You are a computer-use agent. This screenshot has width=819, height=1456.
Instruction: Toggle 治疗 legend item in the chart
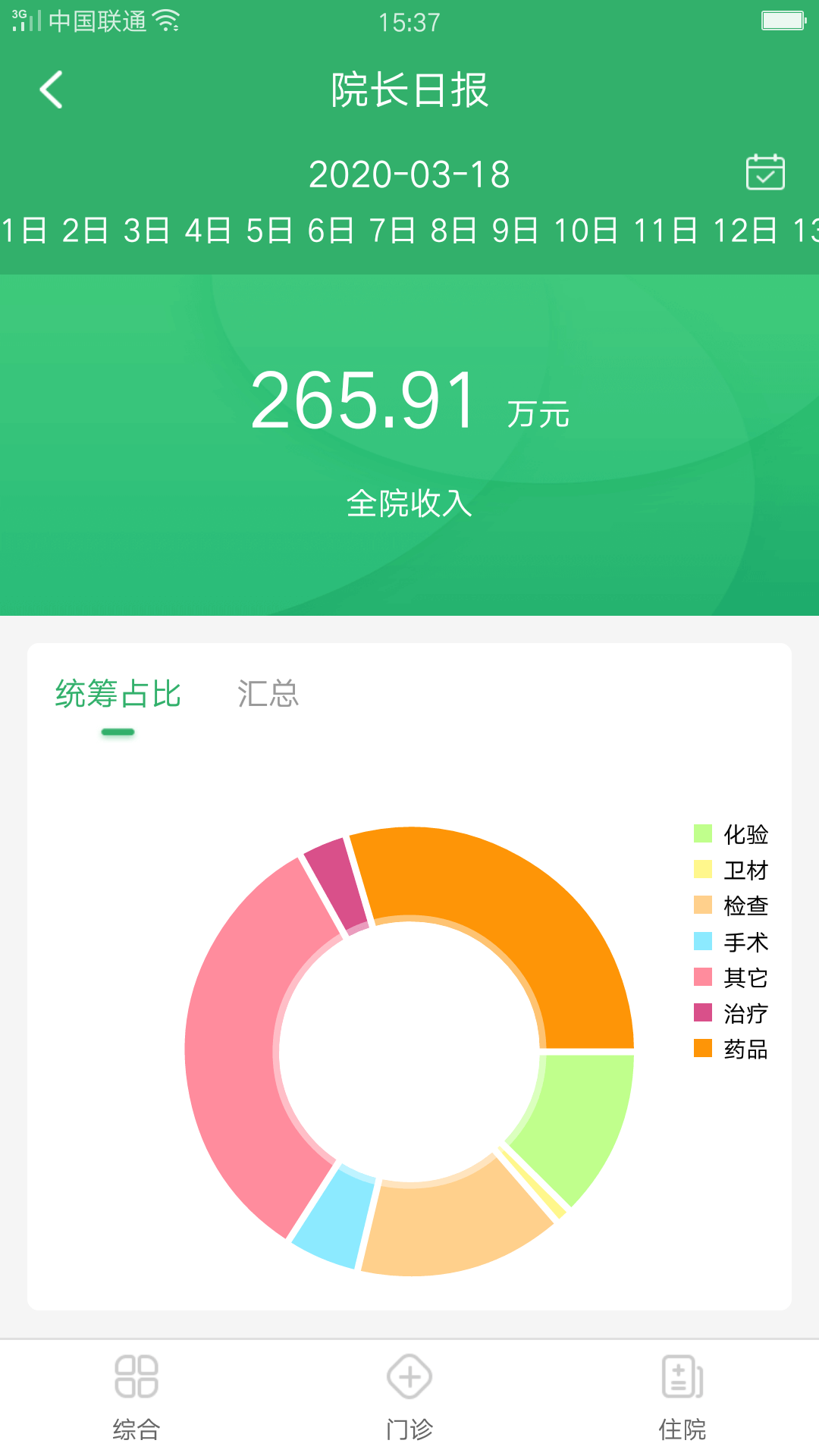731,1013
